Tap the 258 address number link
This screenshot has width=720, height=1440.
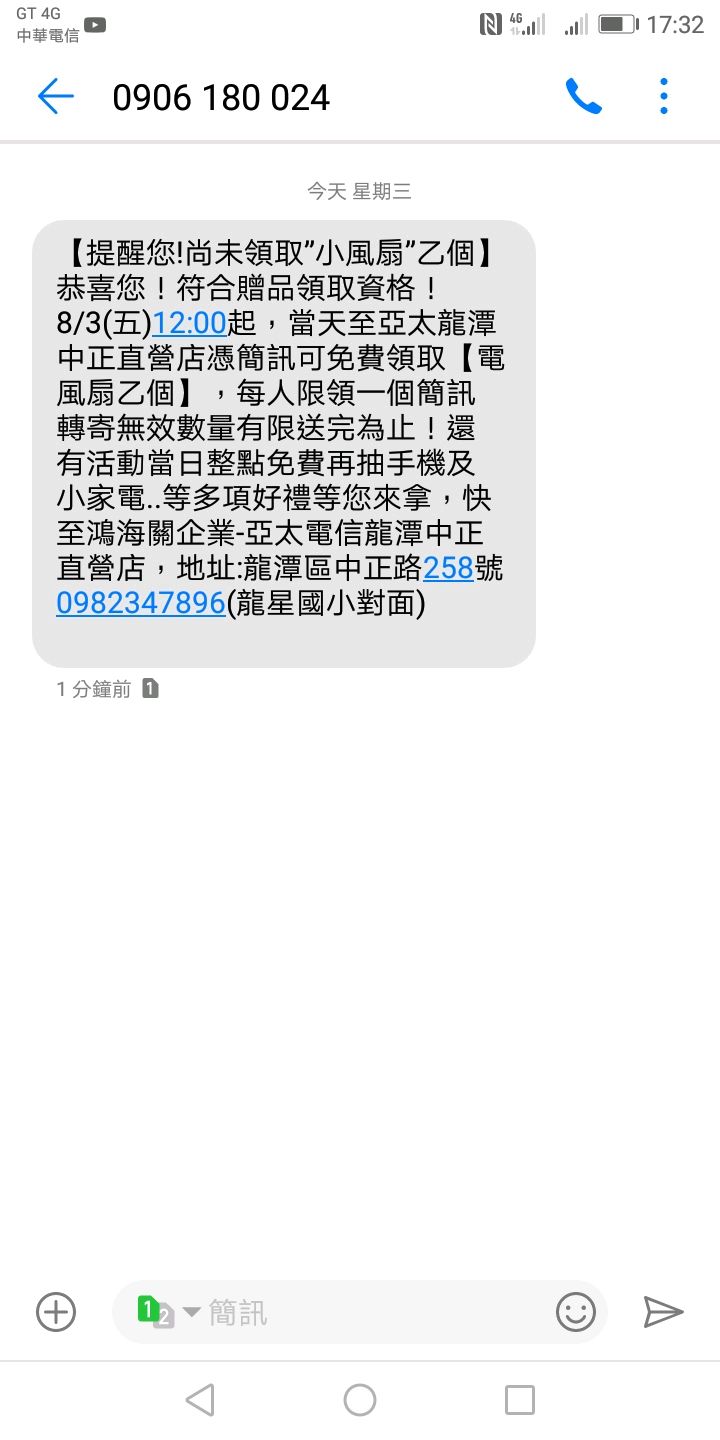click(x=448, y=569)
